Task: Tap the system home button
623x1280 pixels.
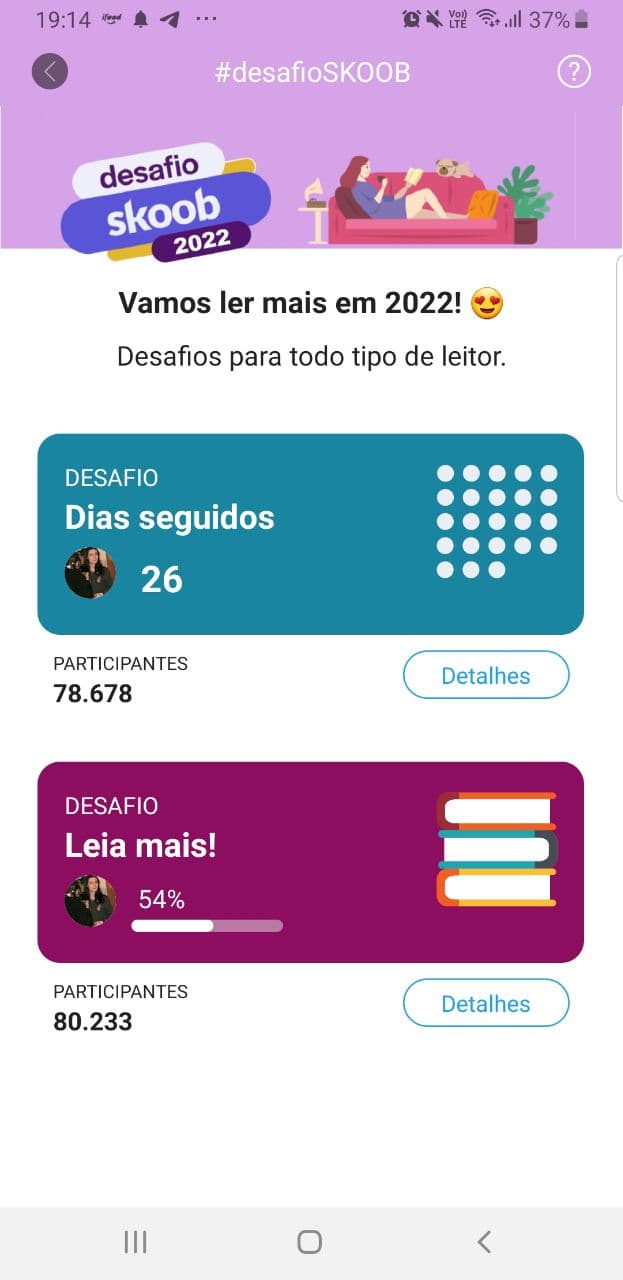Action: tap(310, 1242)
